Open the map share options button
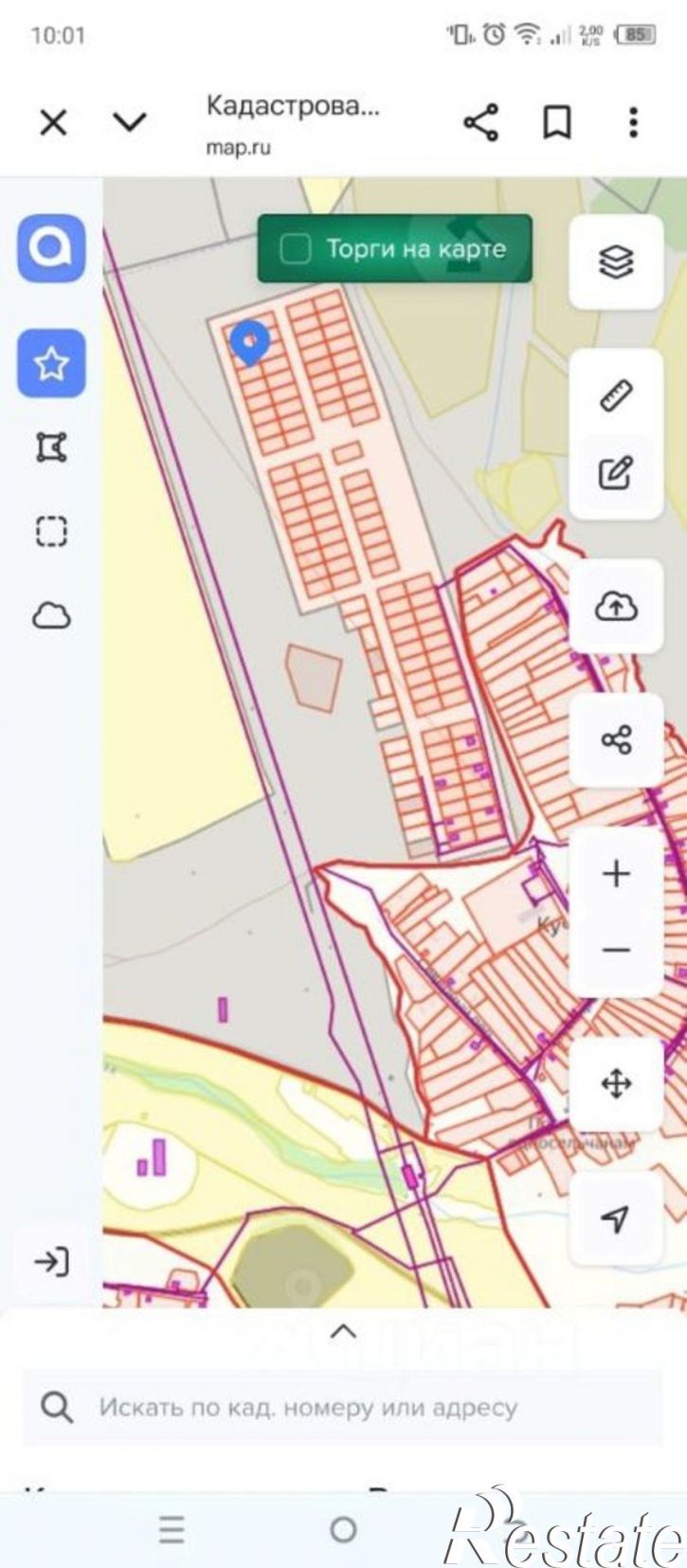The width and height of the screenshot is (687, 1568). pyautogui.click(x=616, y=739)
